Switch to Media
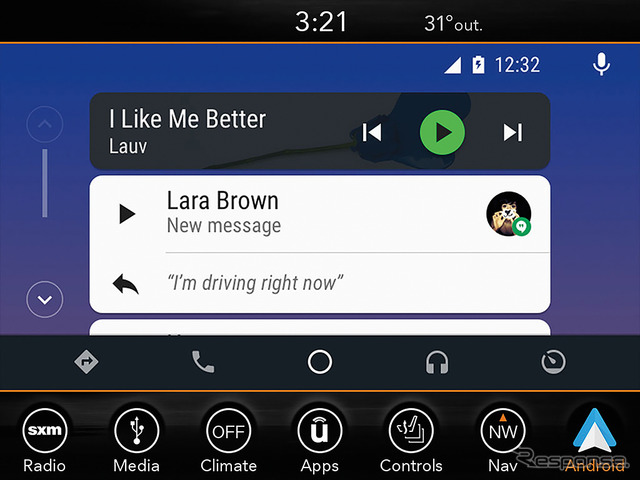 point(136,440)
